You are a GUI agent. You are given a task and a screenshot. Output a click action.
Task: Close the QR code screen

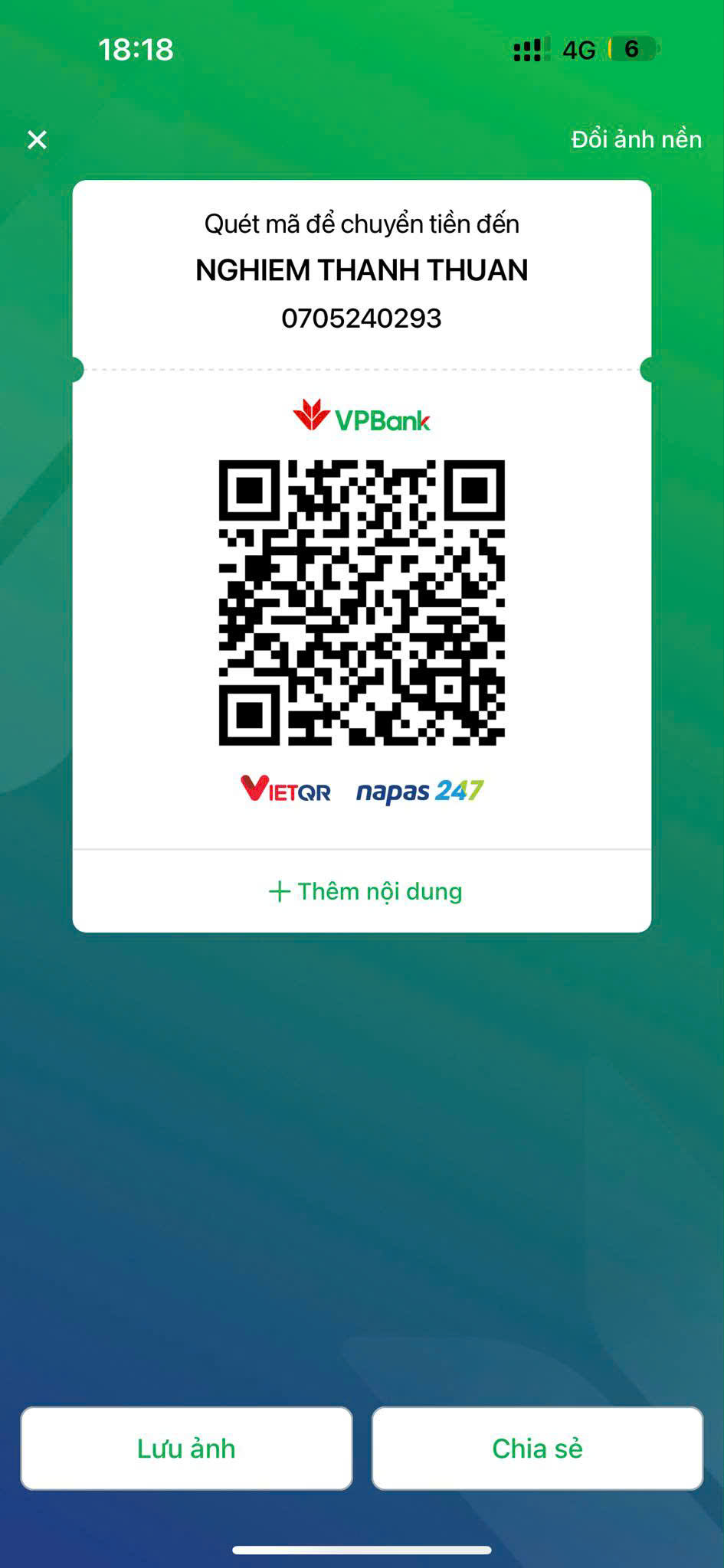pos(37,139)
